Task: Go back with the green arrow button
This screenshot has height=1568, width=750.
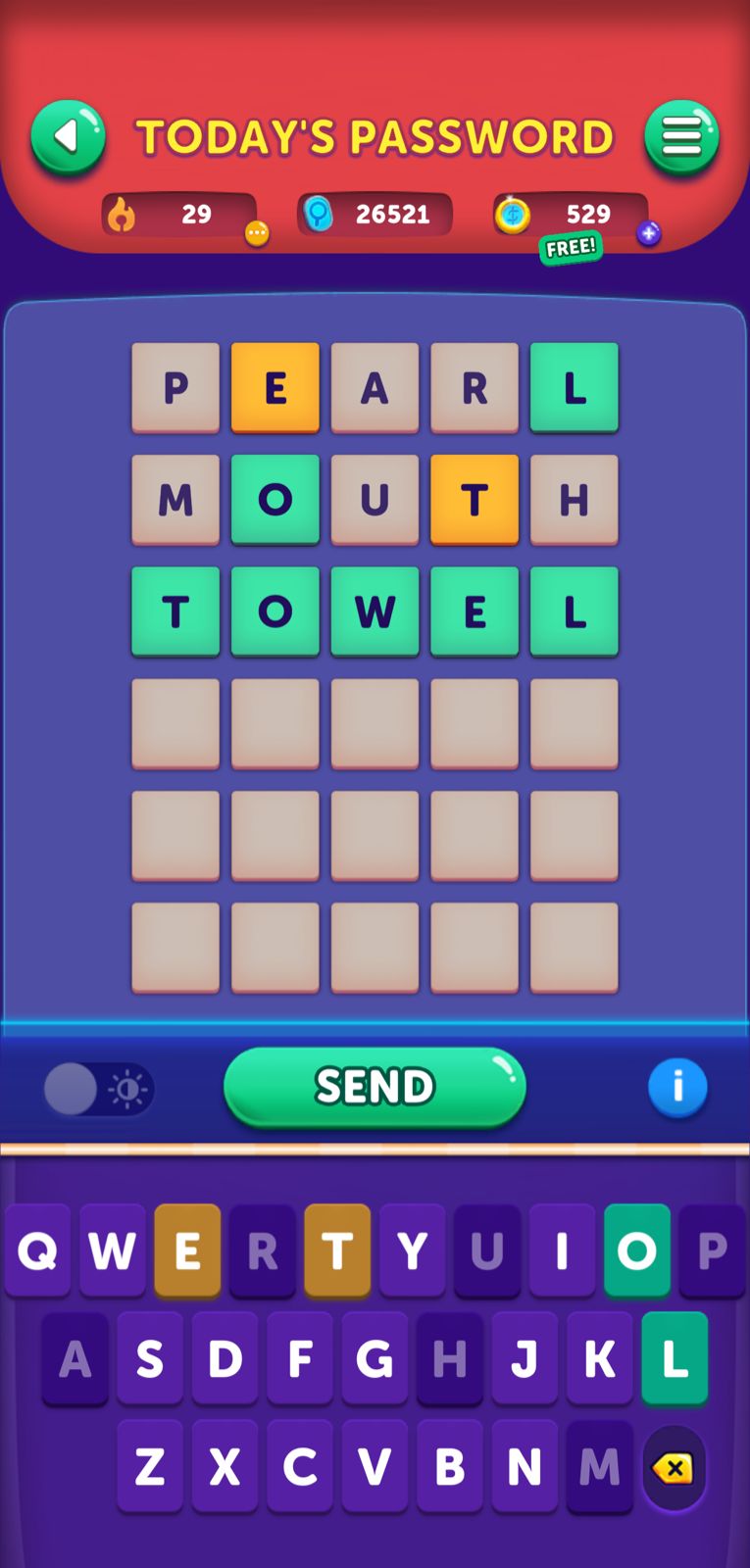Action: pos(68,137)
